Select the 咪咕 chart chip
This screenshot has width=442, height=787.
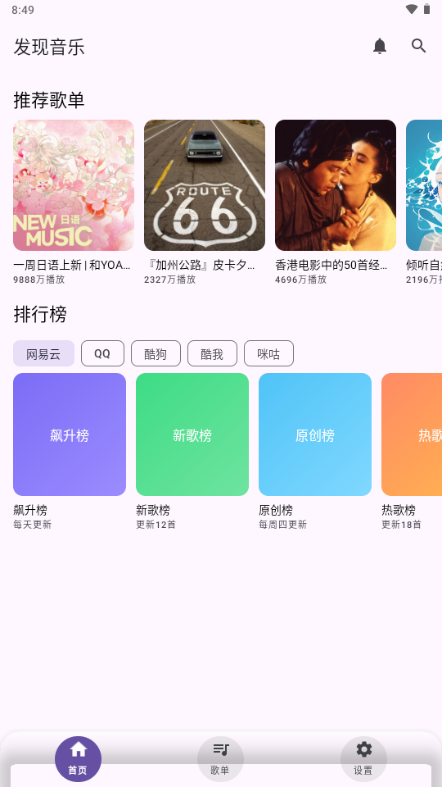coord(268,354)
